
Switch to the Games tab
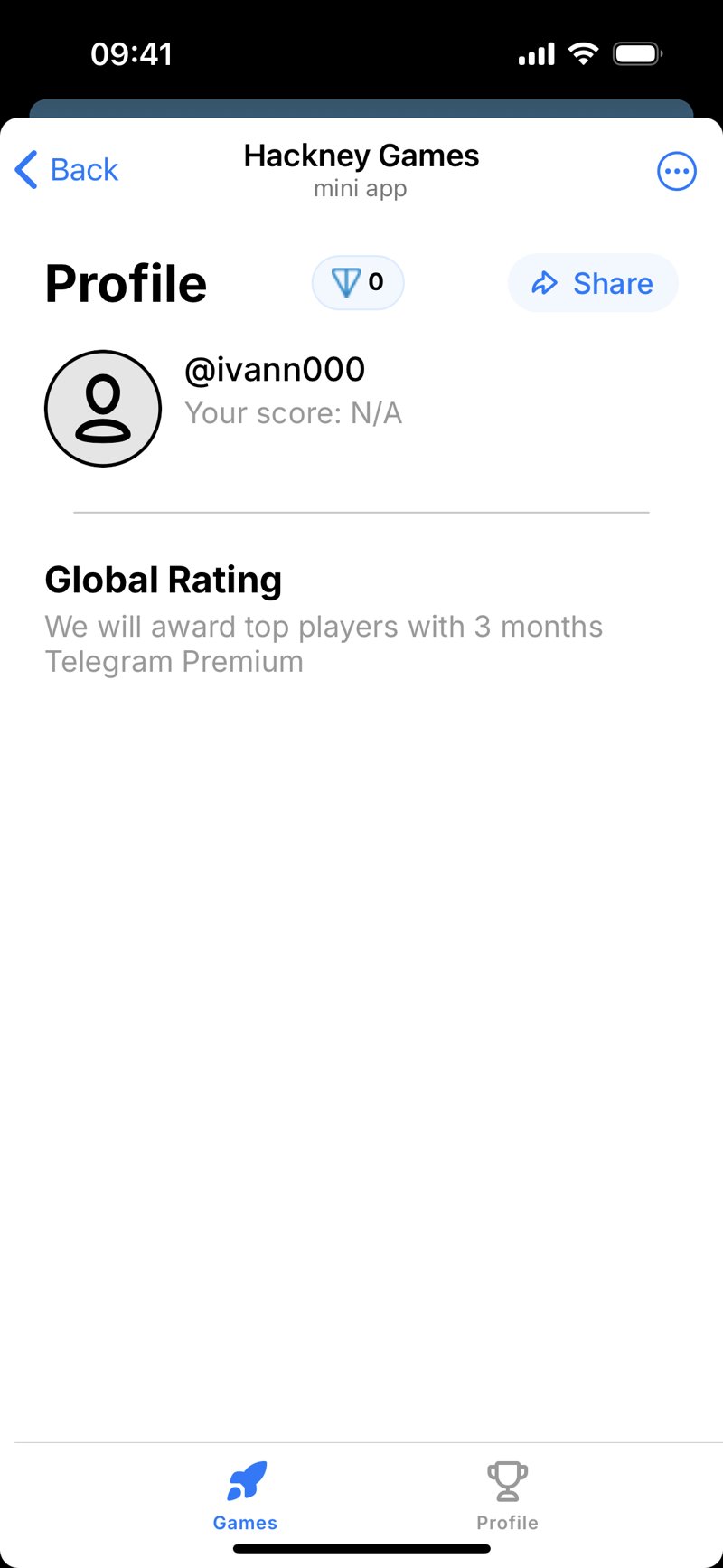coord(245,1497)
